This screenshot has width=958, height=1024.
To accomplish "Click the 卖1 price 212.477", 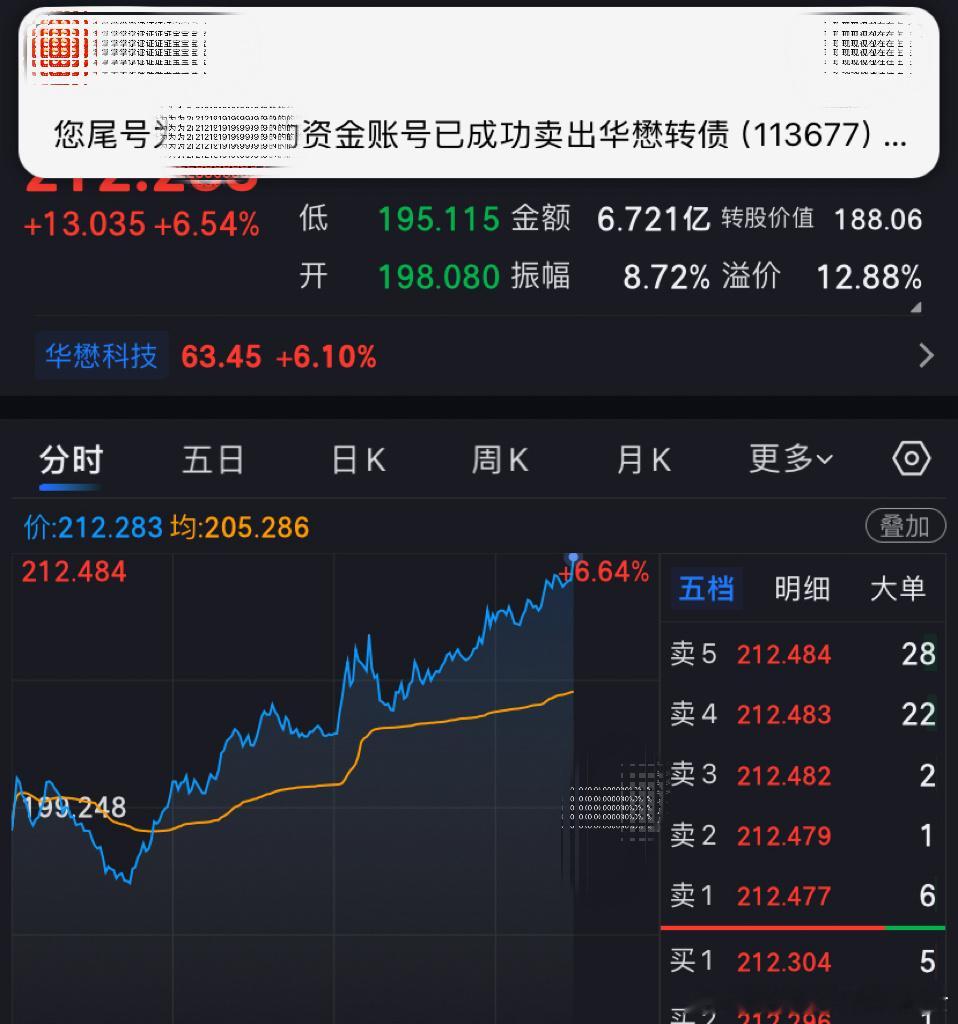I will [782, 896].
